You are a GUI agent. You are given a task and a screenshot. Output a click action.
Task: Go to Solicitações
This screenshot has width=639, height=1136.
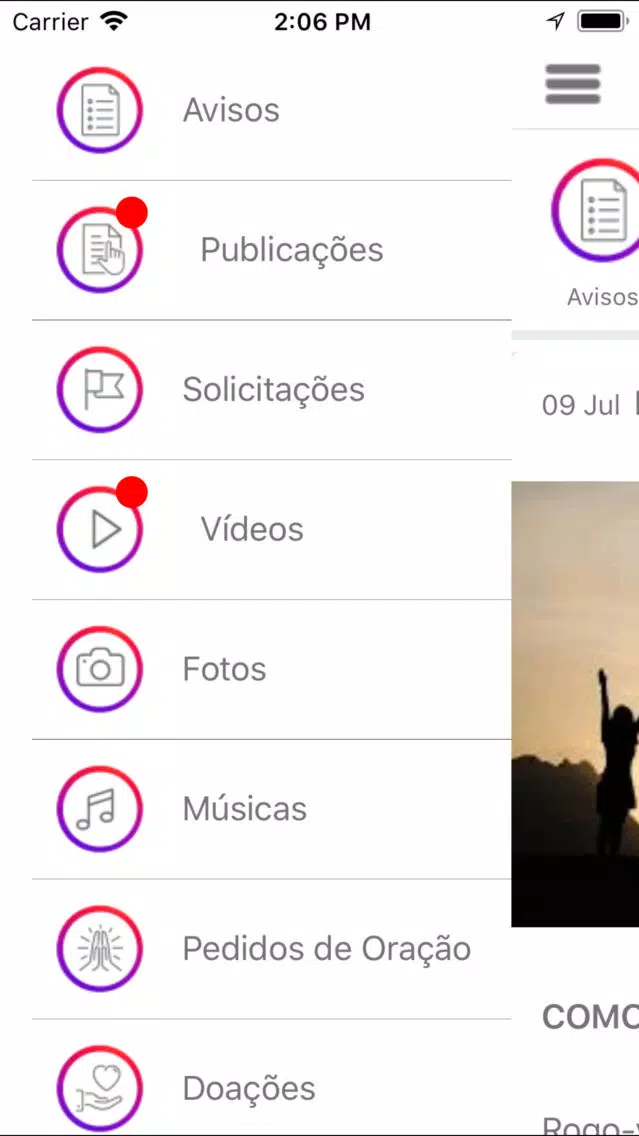(256, 390)
